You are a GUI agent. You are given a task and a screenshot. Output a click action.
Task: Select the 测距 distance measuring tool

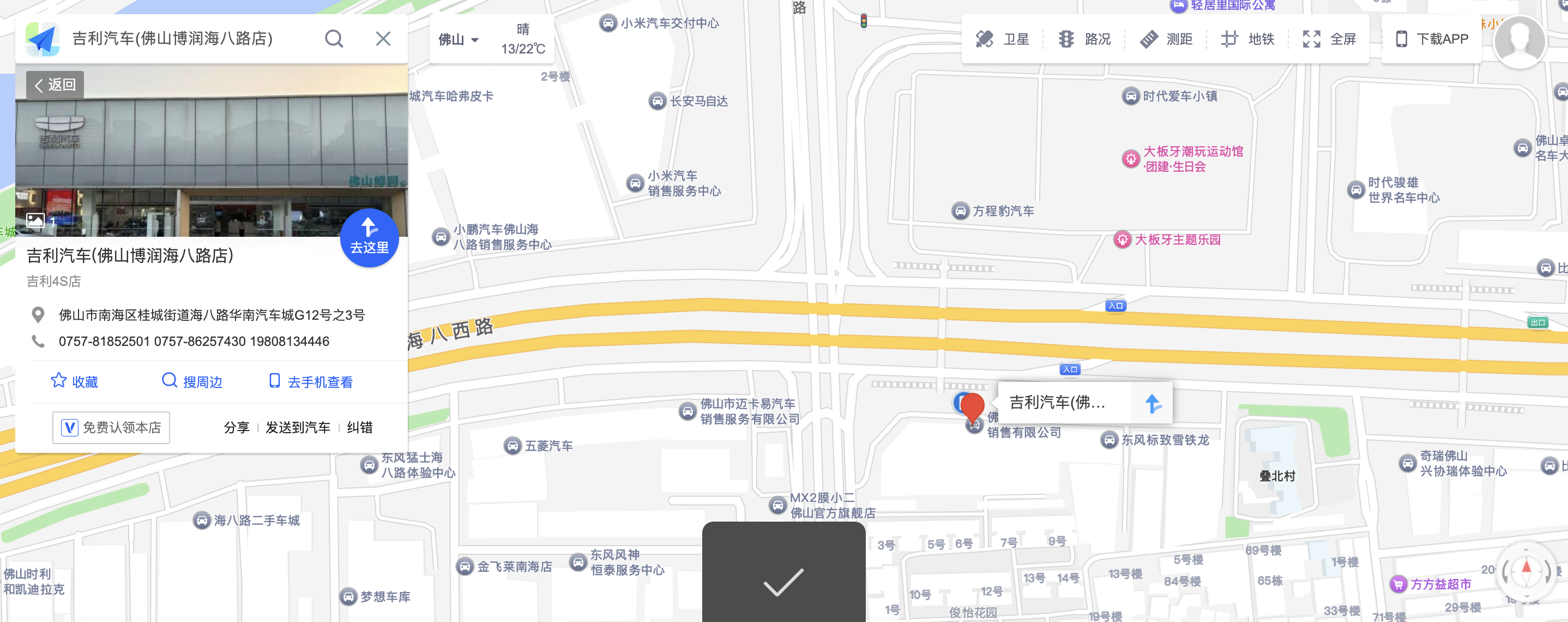(1166, 40)
